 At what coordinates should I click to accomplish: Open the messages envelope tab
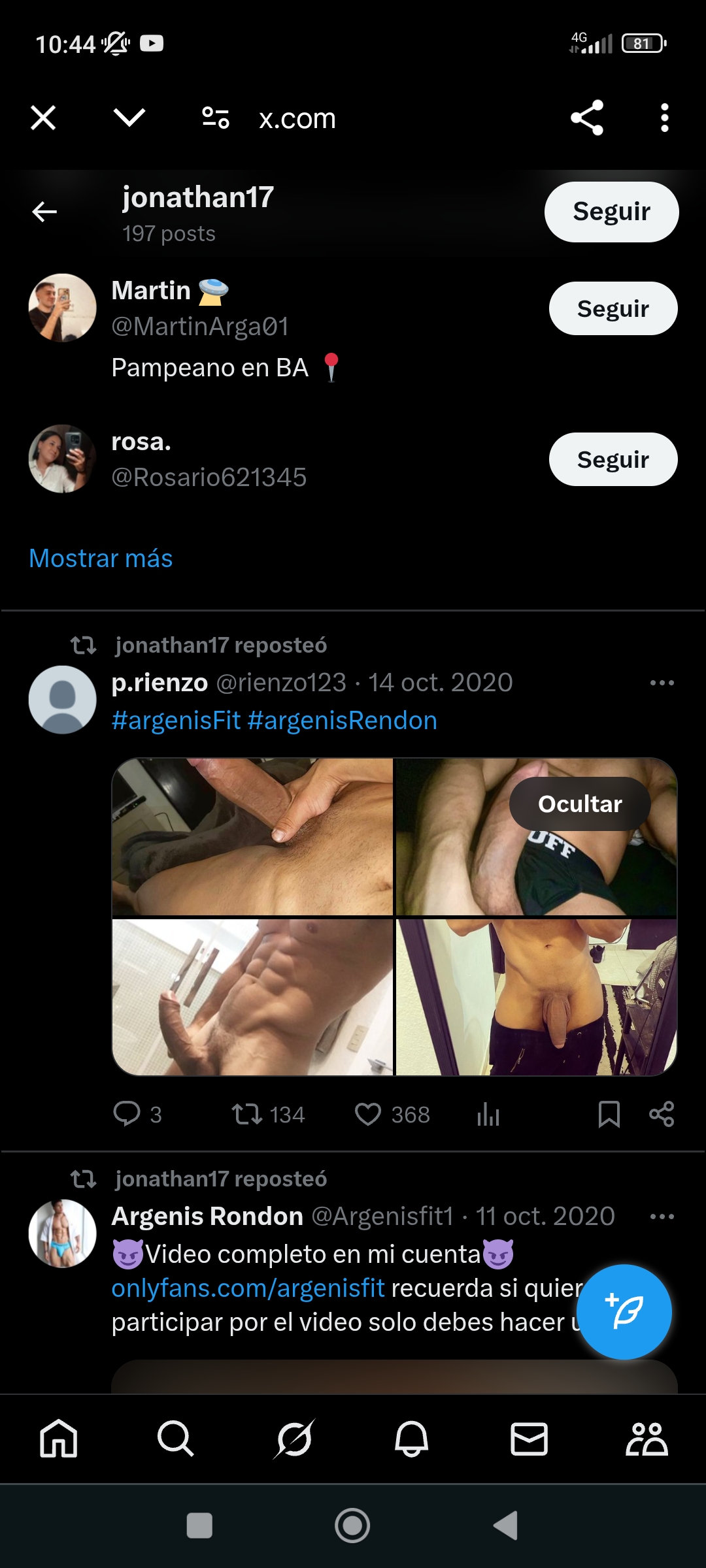click(x=529, y=1439)
